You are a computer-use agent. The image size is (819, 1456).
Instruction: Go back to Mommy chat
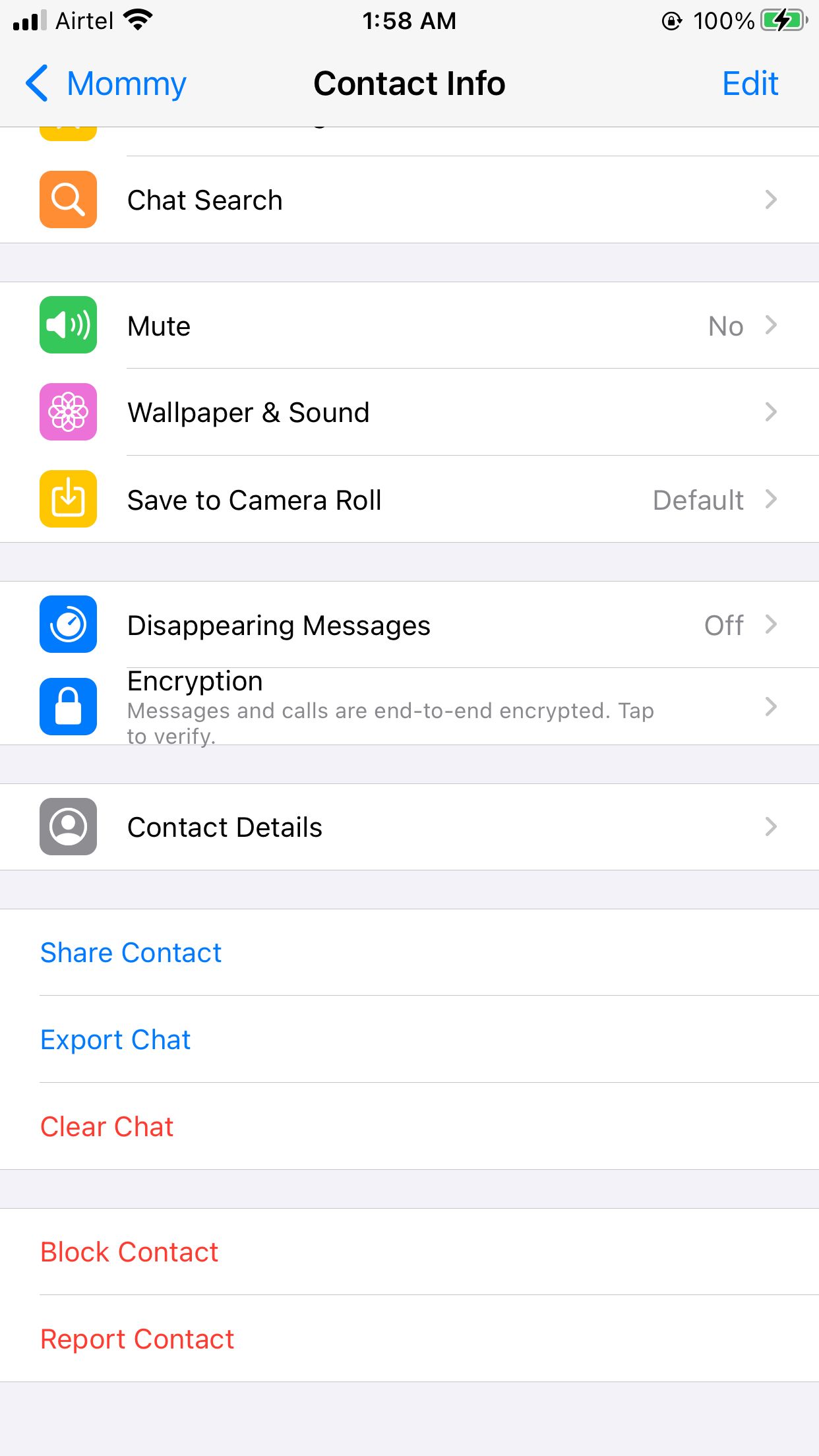(106, 83)
